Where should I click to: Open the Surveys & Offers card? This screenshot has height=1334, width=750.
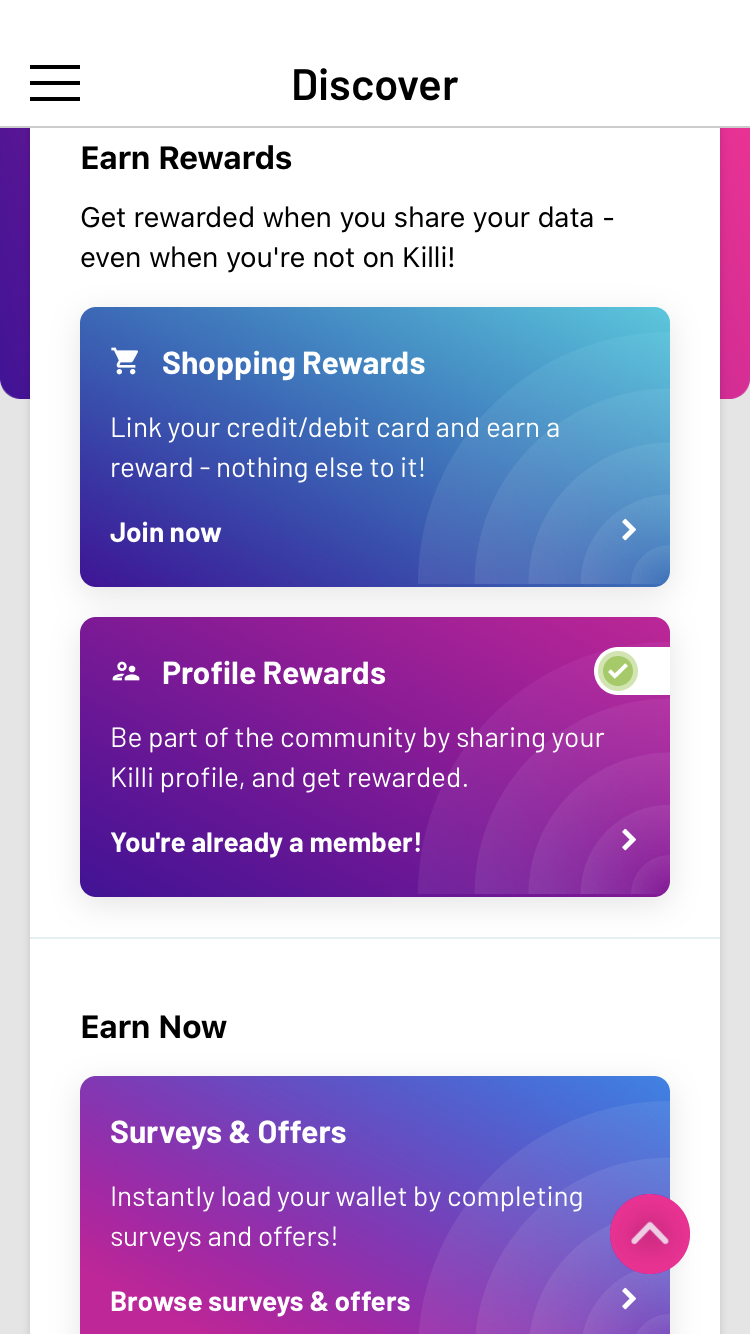[375, 1205]
